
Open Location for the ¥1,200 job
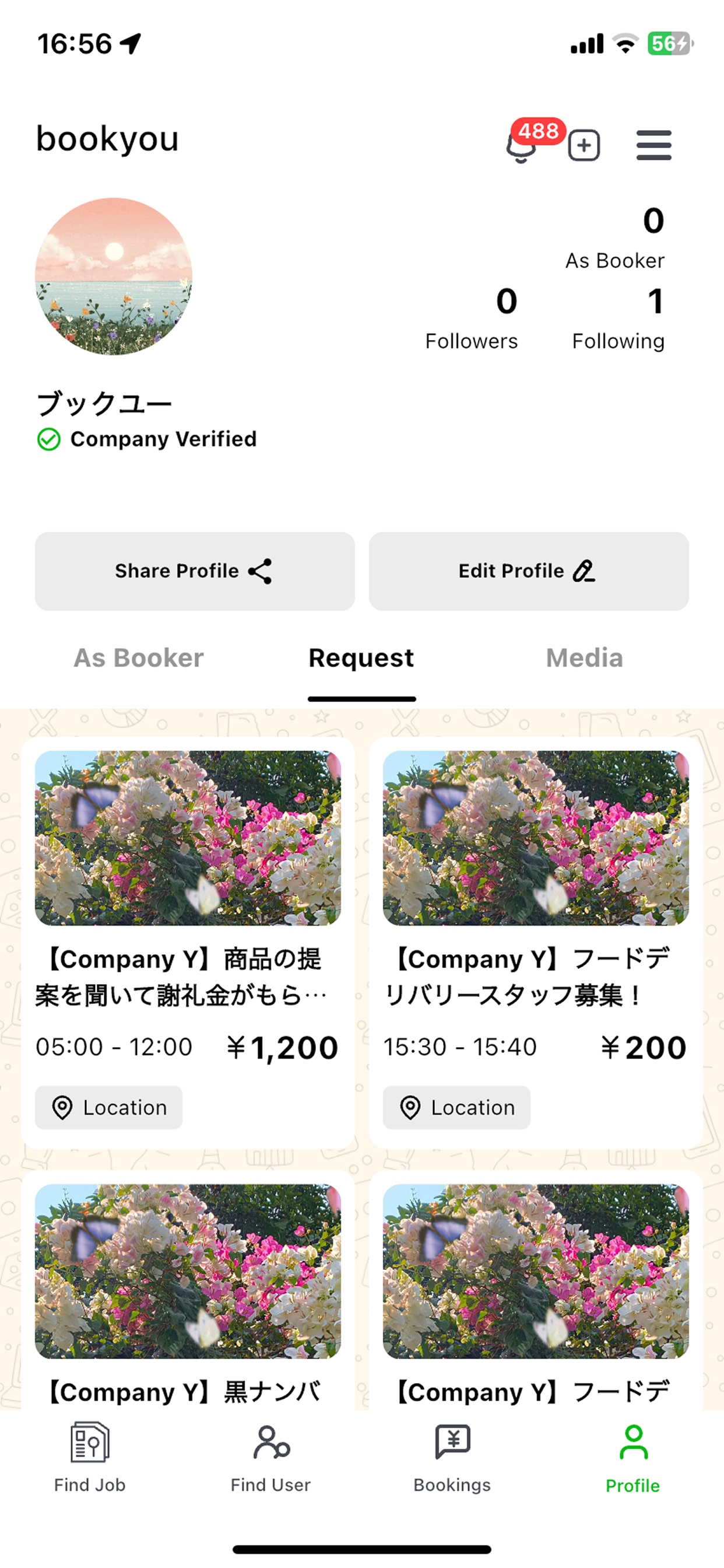(108, 1107)
